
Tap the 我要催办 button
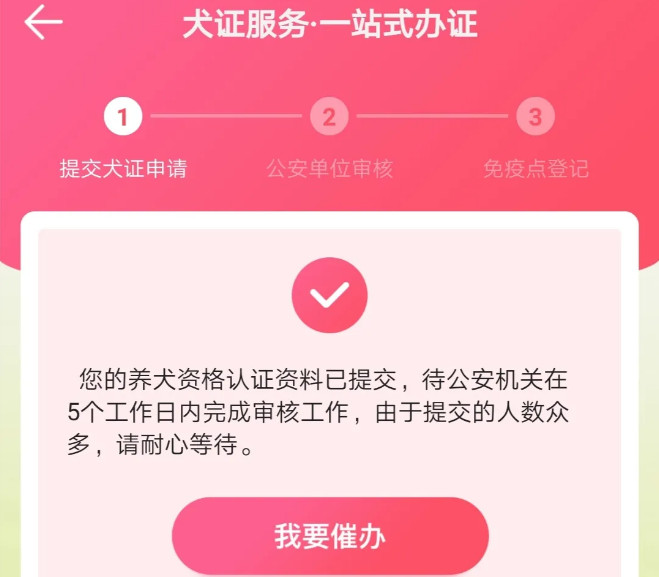pyautogui.click(x=330, y=536)
